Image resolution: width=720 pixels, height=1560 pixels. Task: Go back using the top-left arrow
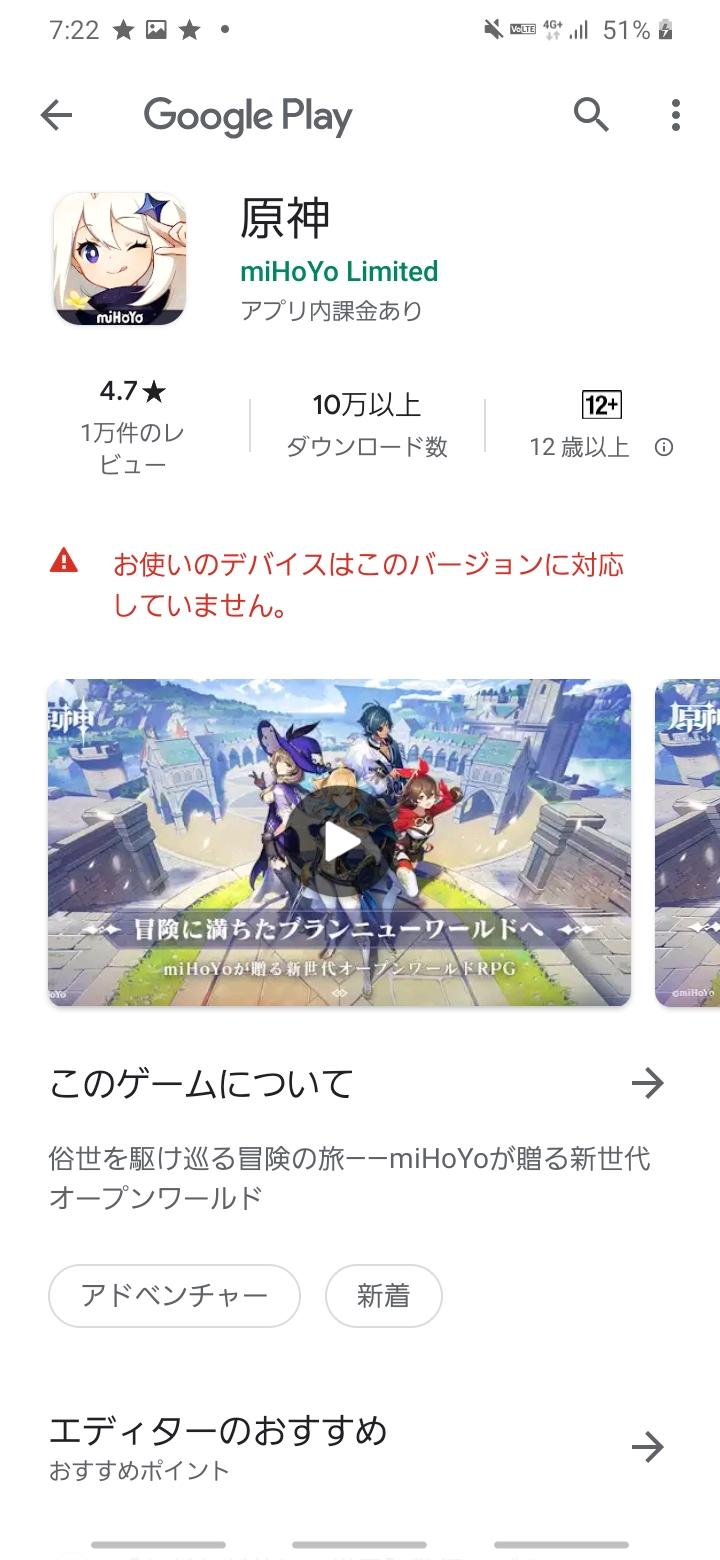56,116
